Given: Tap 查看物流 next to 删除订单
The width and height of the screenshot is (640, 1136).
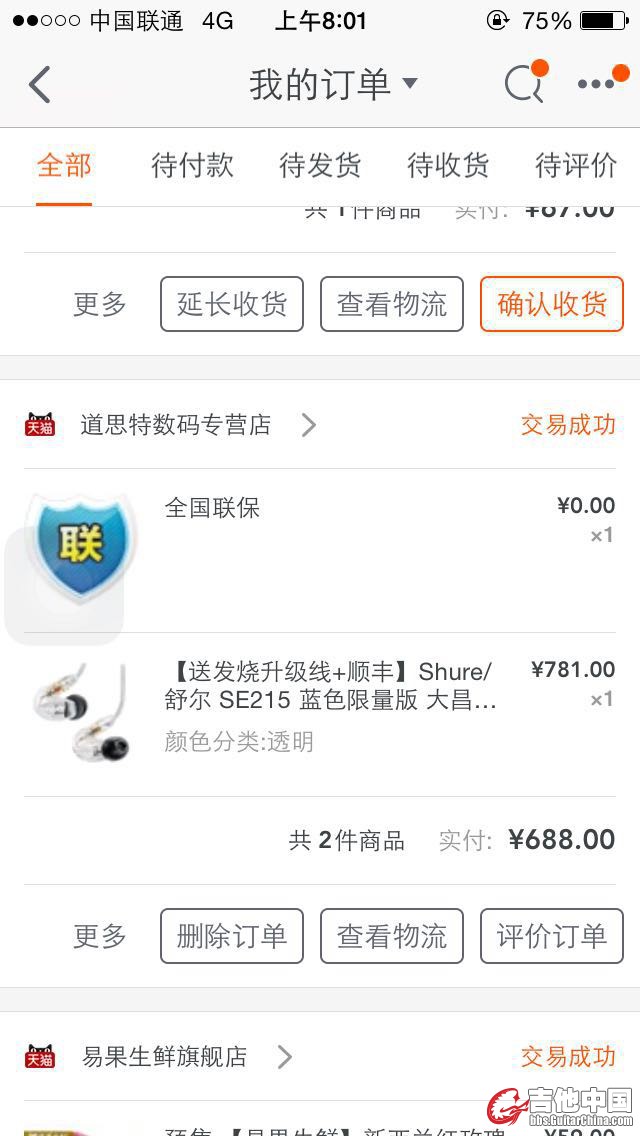Looking at the screenshot, I should point(392,936).
